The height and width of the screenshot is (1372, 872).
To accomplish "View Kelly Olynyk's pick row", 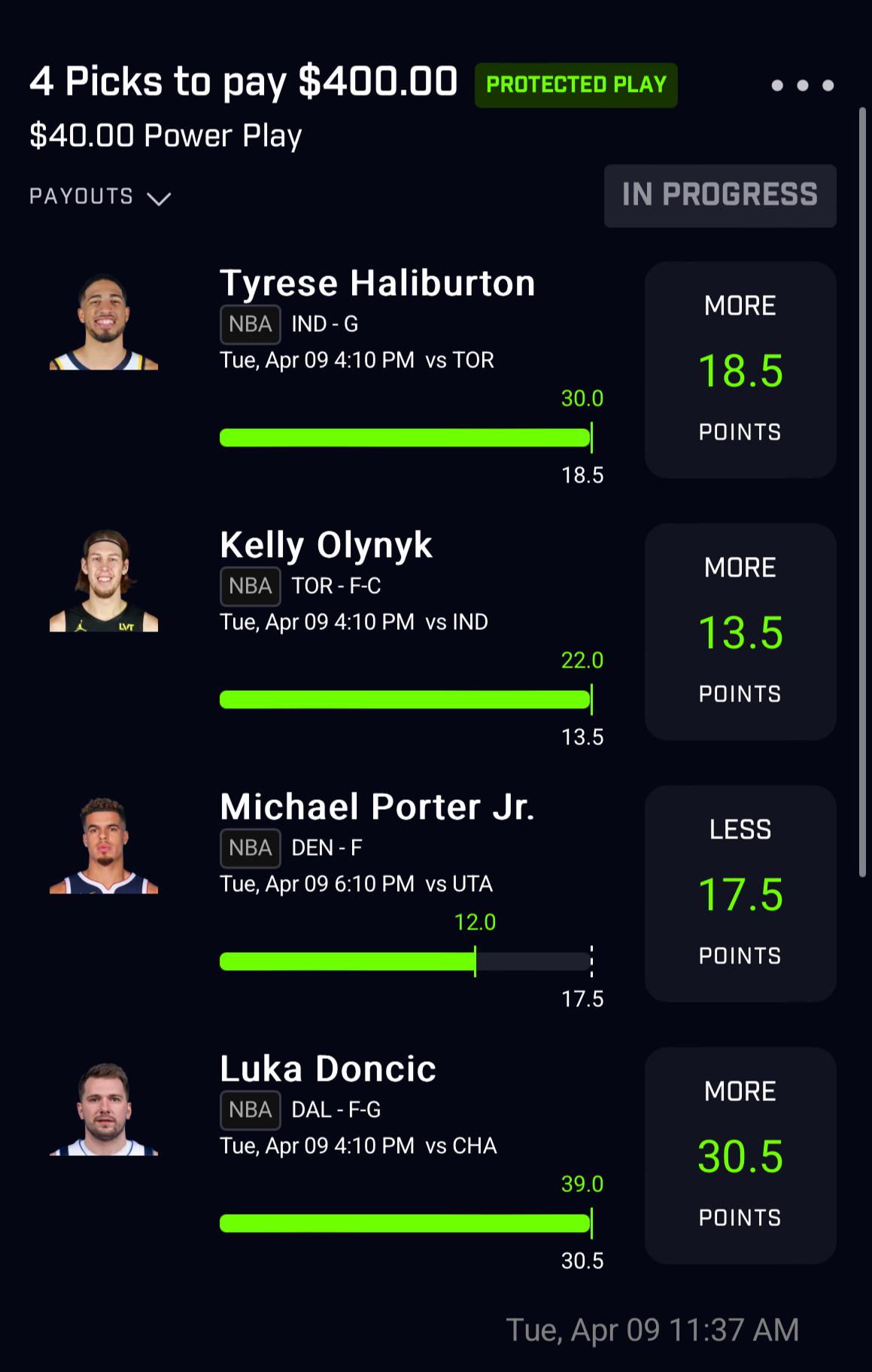I will coord(326,546).
